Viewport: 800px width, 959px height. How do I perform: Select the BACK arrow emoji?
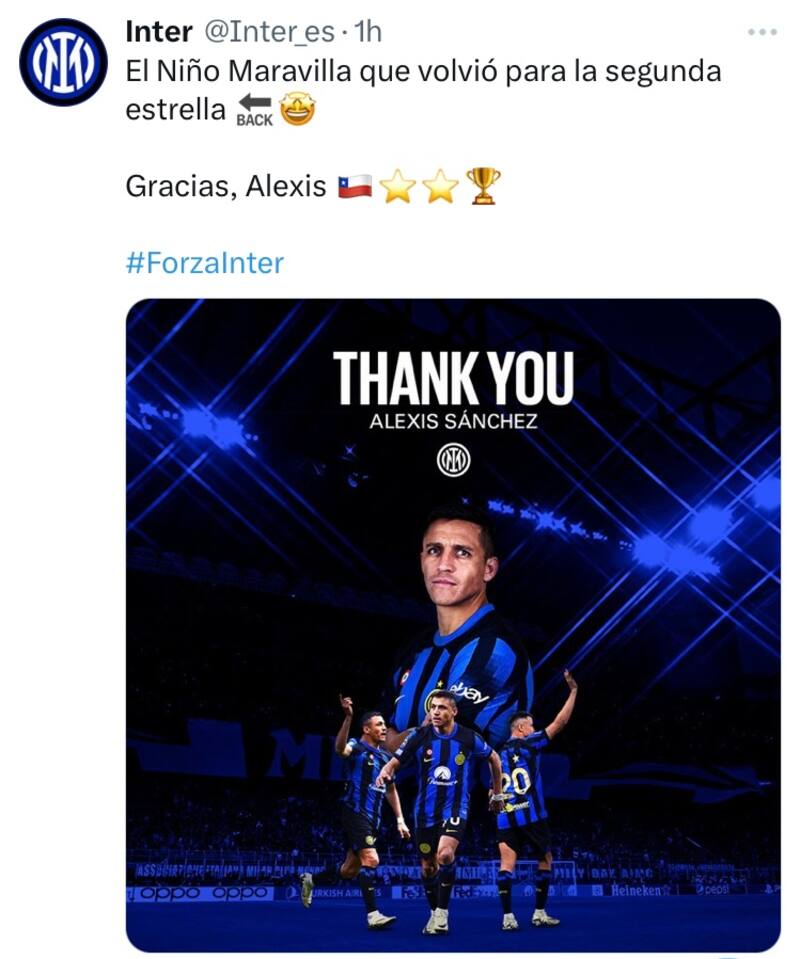(x=257, y=105)
